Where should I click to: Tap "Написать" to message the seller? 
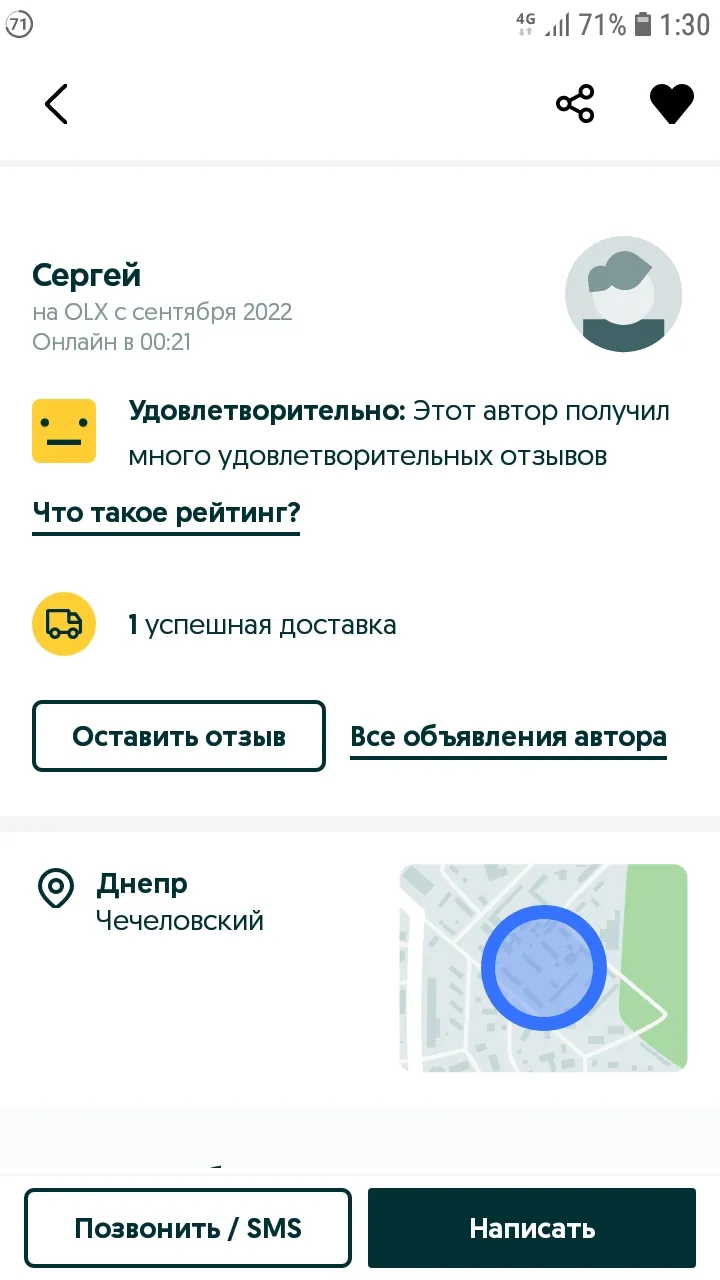(532, 1228)
